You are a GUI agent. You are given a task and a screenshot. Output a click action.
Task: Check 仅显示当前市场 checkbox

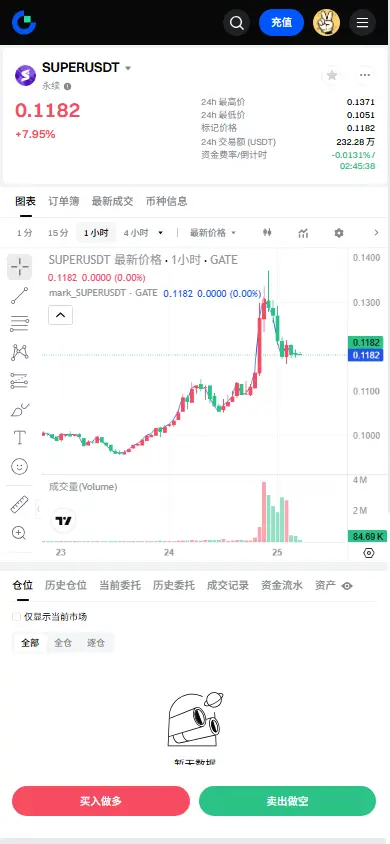(x=17, y=617)
